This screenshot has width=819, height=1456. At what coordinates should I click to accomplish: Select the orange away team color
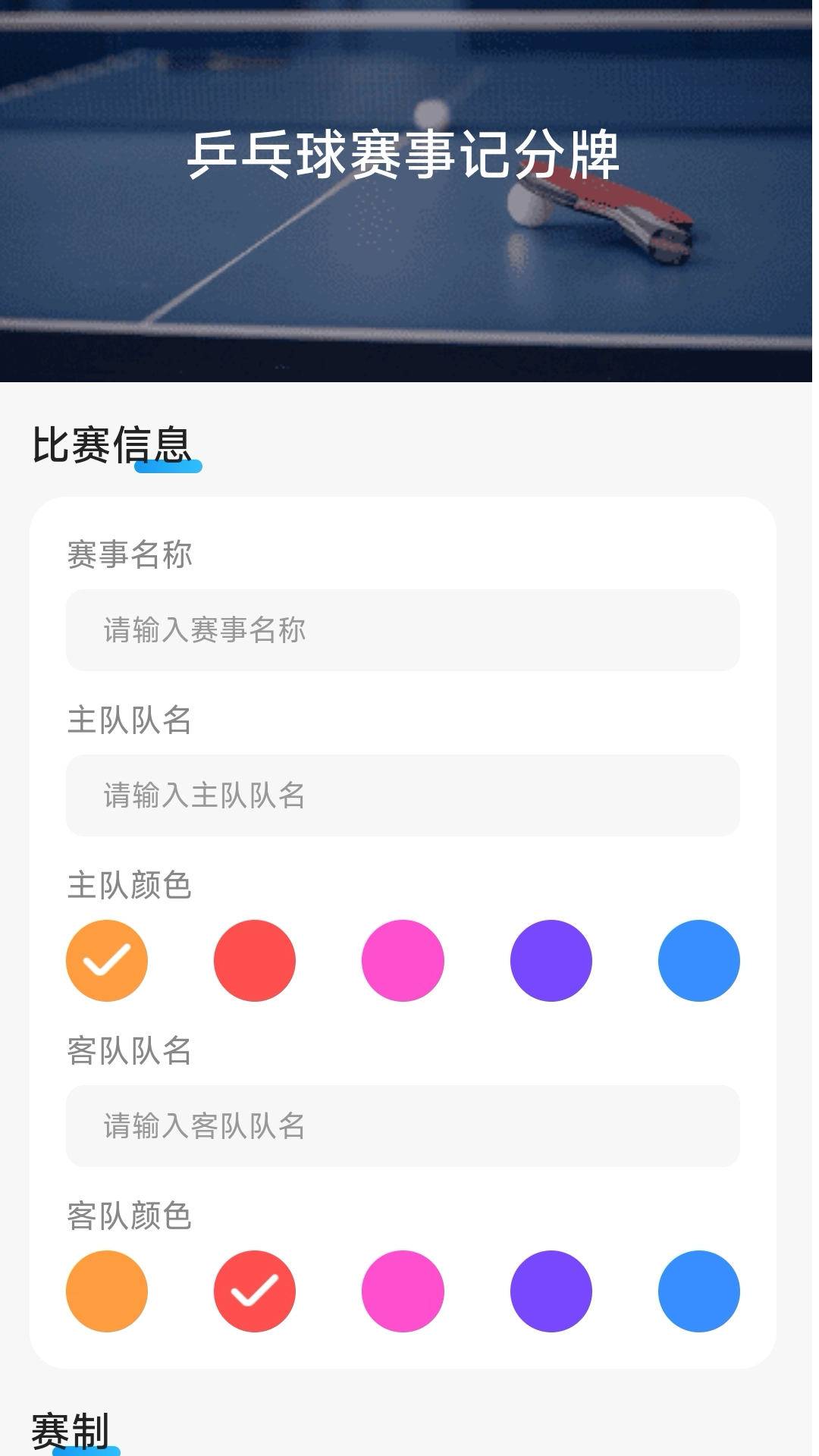pyautogui.click(x=106, y=1291)
